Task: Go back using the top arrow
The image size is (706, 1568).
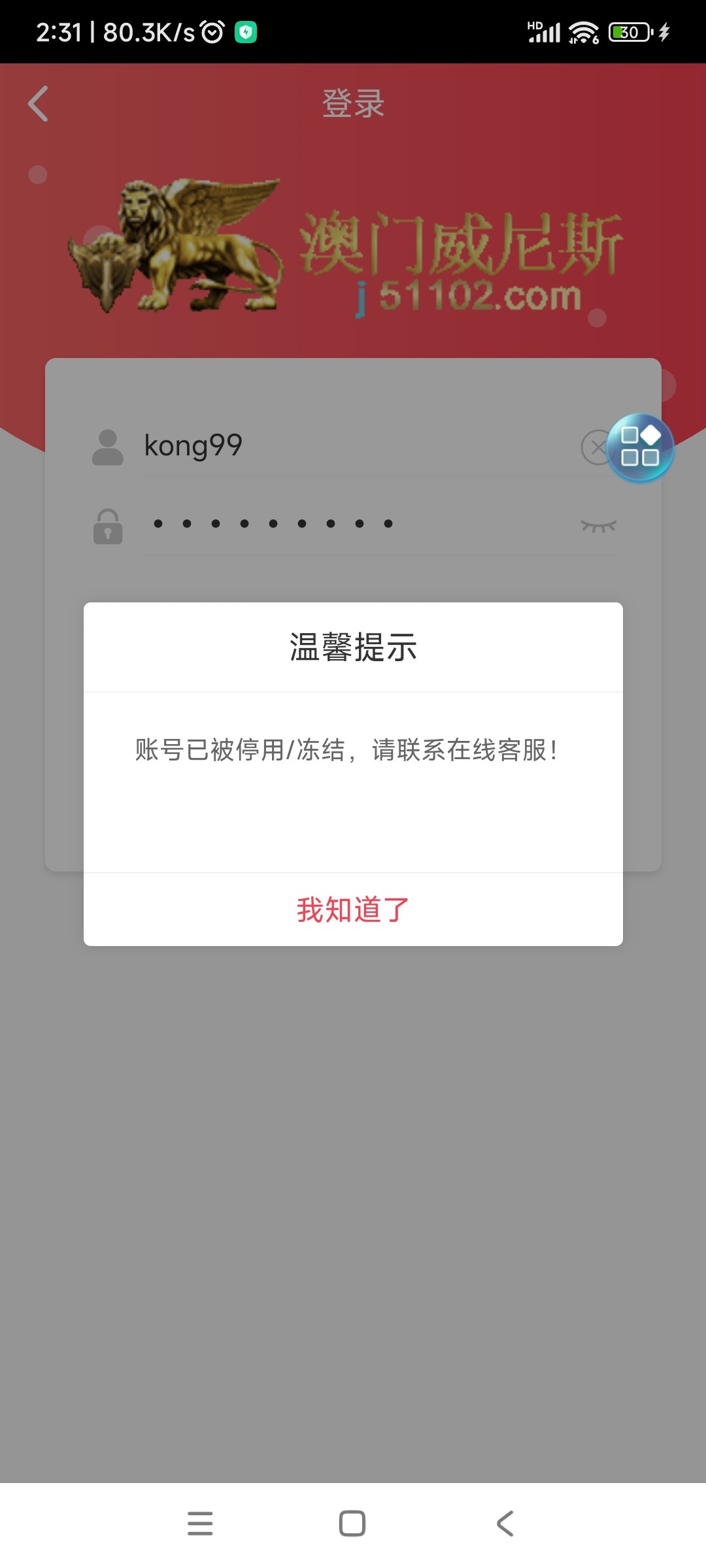Action: [39, 104]
